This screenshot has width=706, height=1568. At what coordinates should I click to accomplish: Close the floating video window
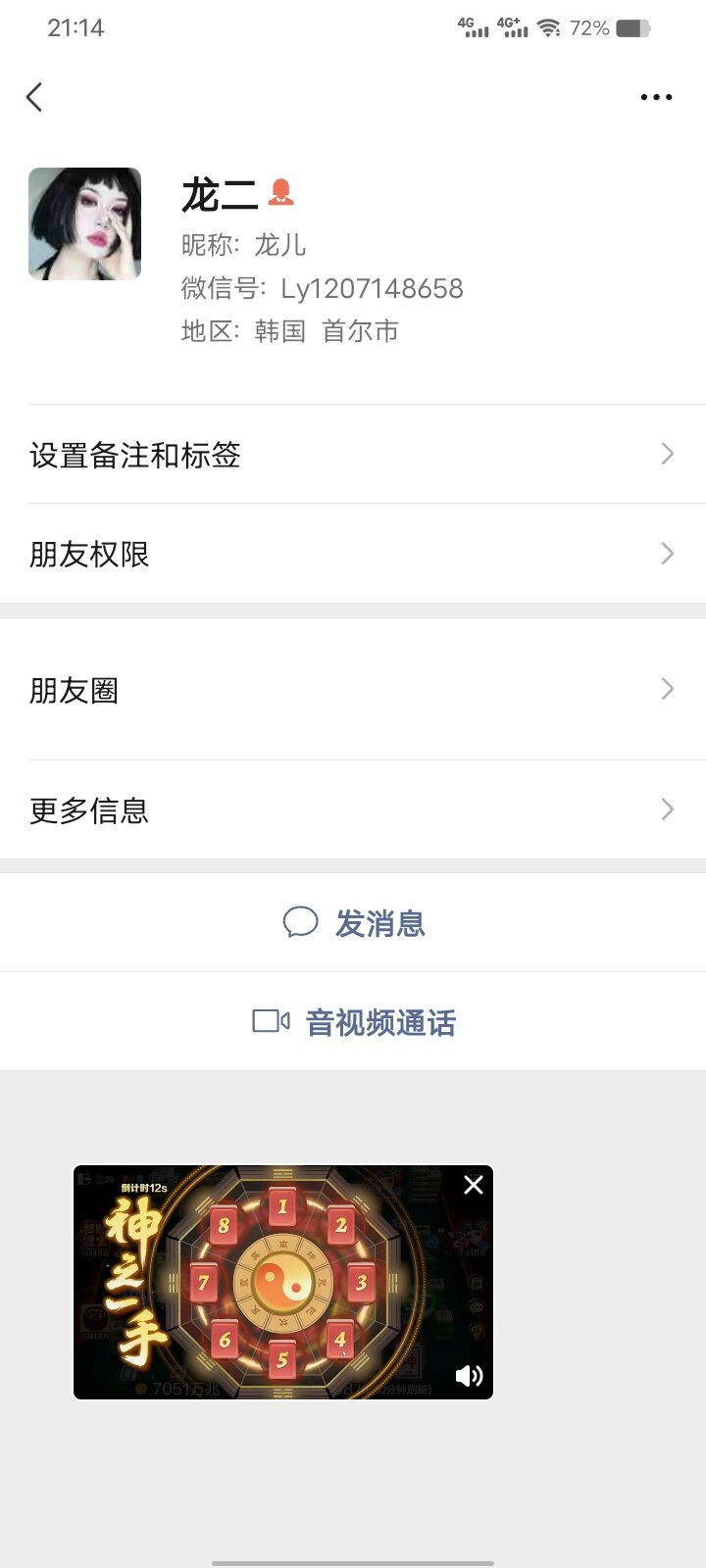coord(474,1185)
